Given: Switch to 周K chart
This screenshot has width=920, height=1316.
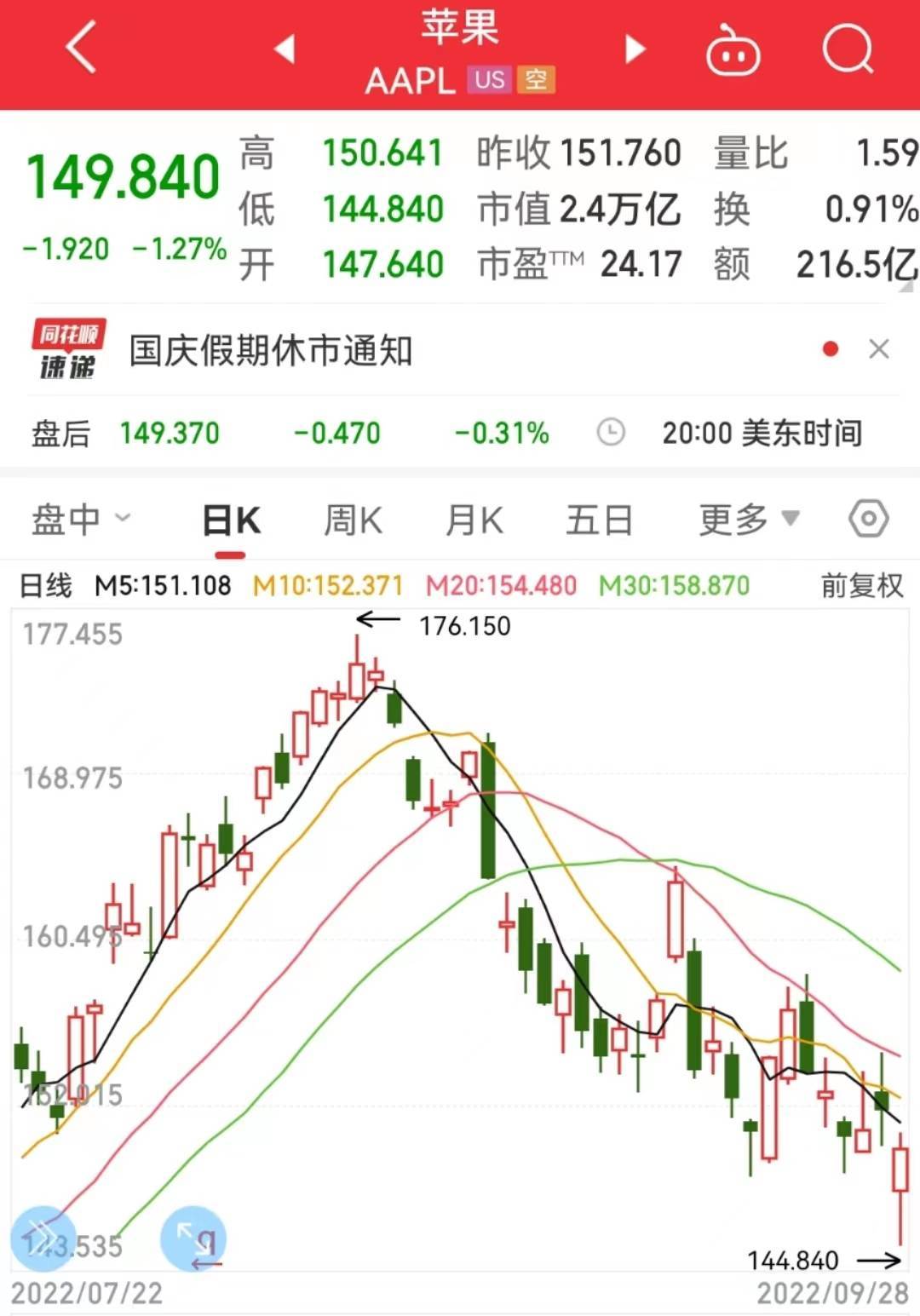Looking at the screenshot, I should [x=353, y=520].
